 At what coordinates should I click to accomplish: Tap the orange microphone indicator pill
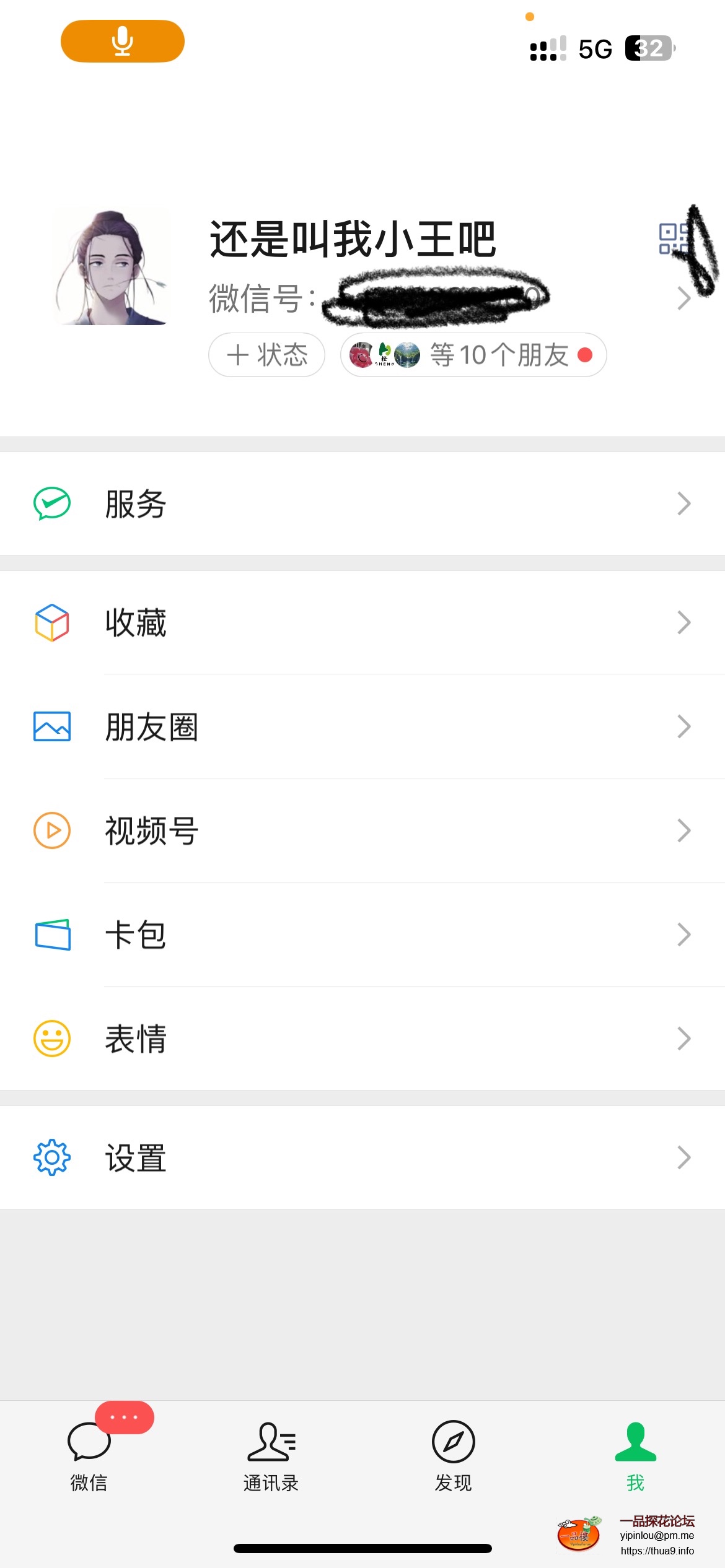[x=123, y=41]
